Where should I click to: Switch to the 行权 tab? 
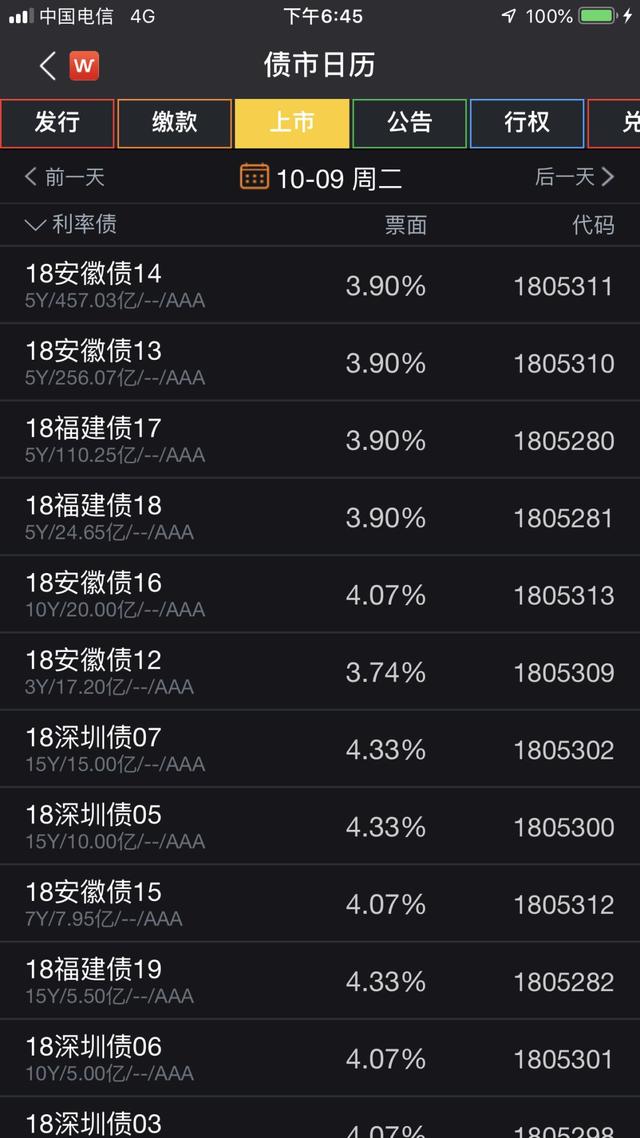tap(528, 123)
